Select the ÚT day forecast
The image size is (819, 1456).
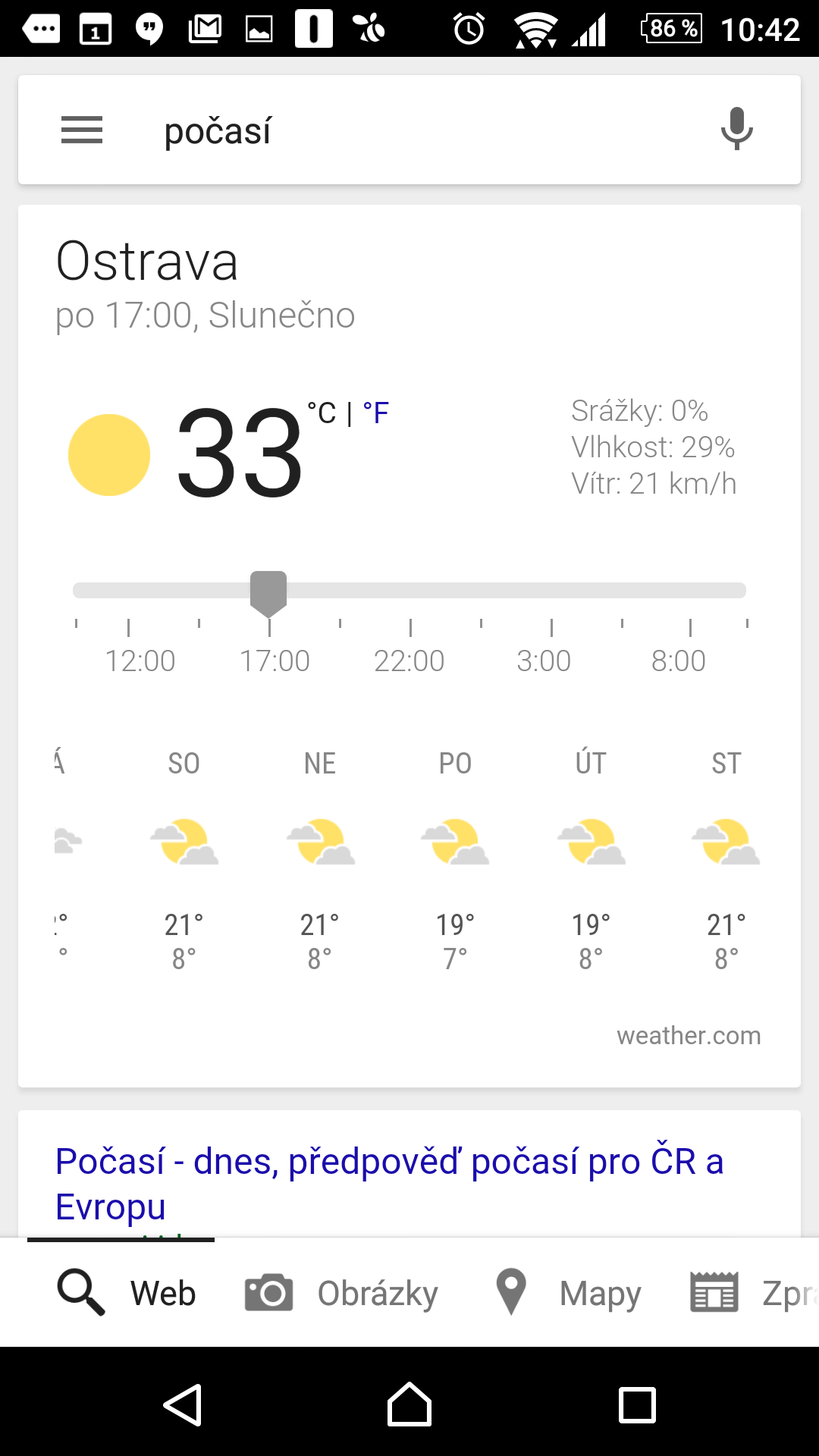[591, 861]
